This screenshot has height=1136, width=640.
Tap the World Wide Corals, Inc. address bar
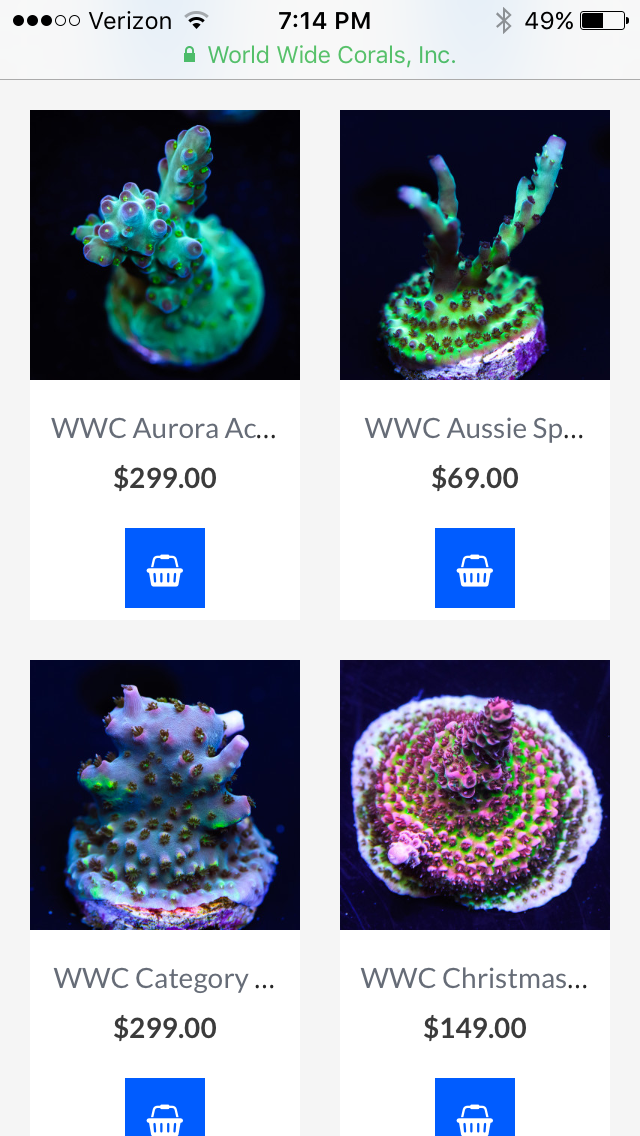pyautogui.click(x=320, y=55)
